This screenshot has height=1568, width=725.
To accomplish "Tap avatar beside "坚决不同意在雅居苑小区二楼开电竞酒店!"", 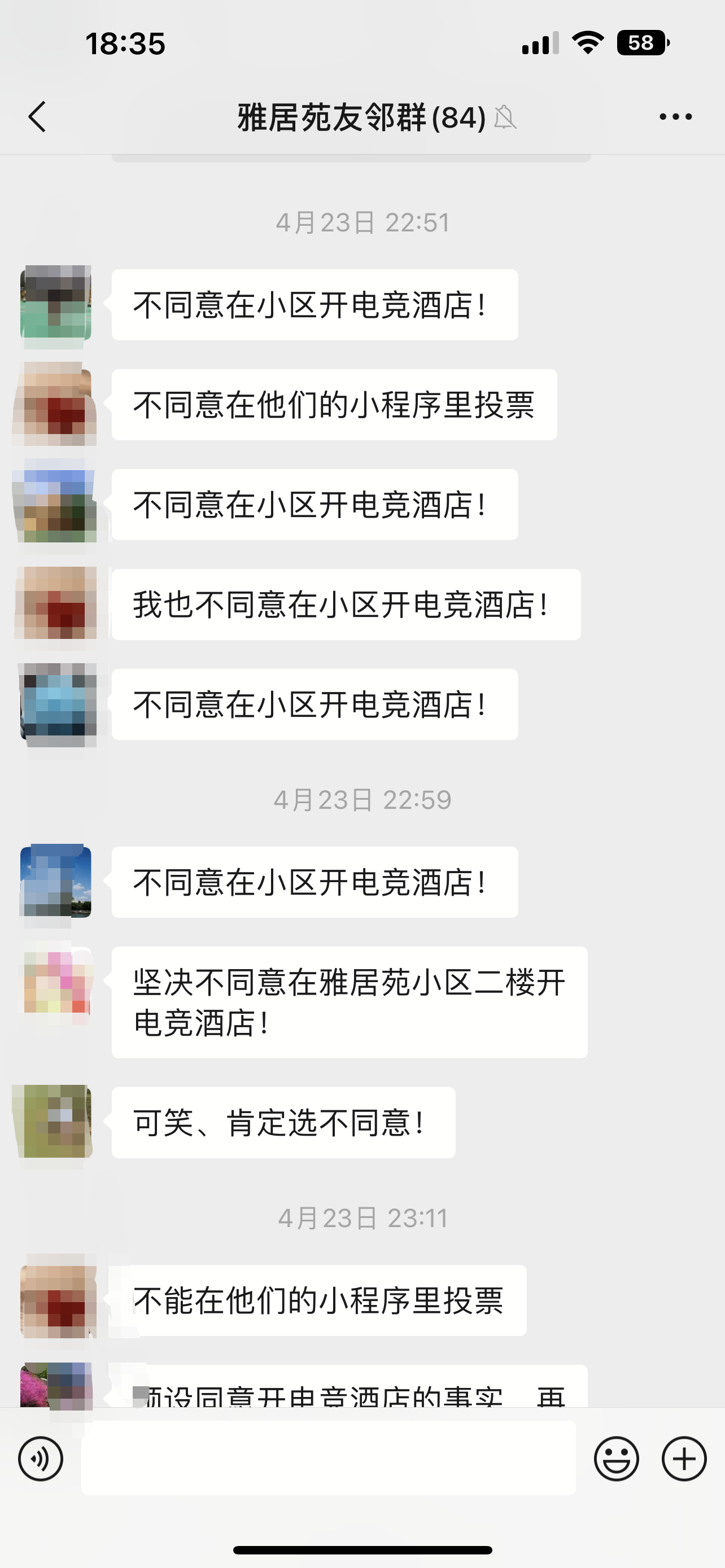I will (x=56, y=981).
